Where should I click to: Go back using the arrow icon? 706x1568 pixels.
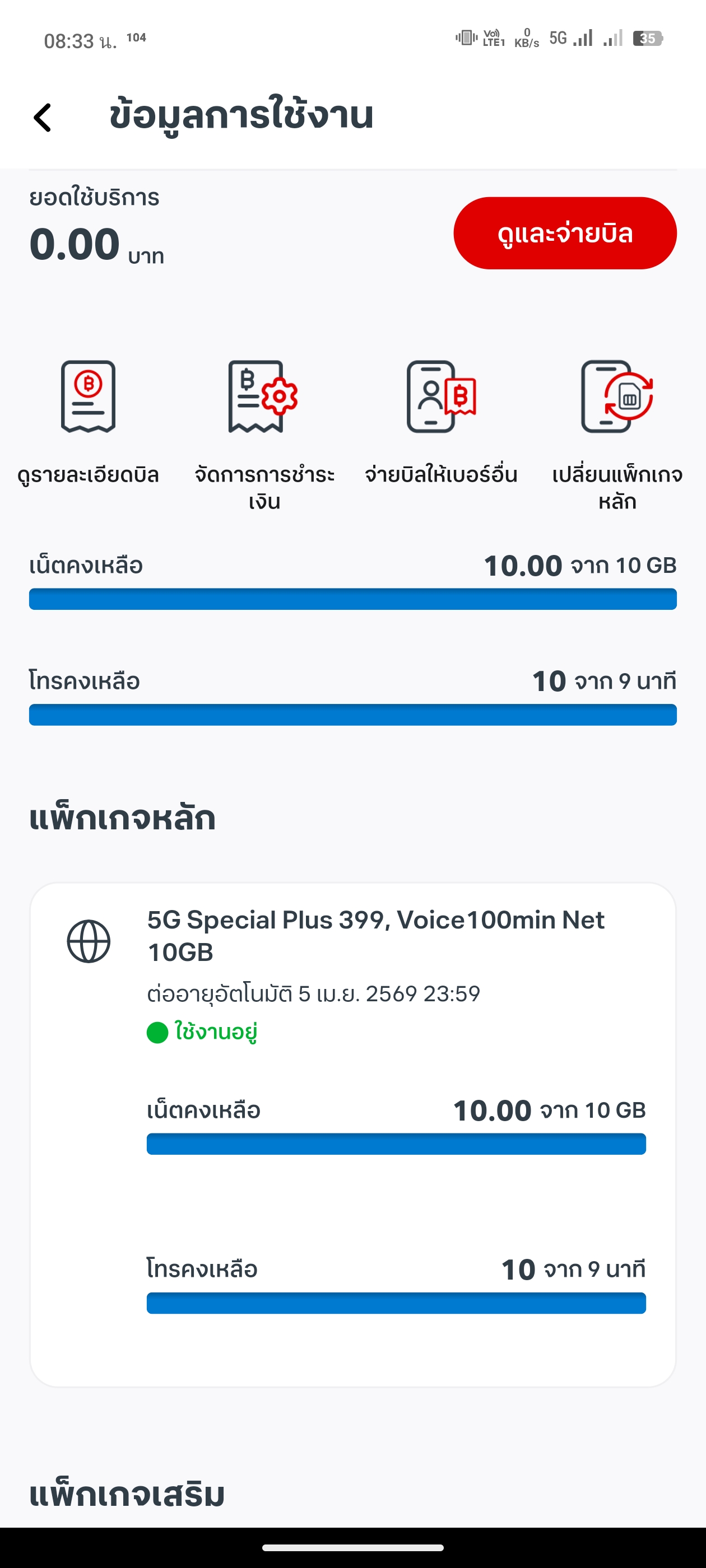point(43,117)
